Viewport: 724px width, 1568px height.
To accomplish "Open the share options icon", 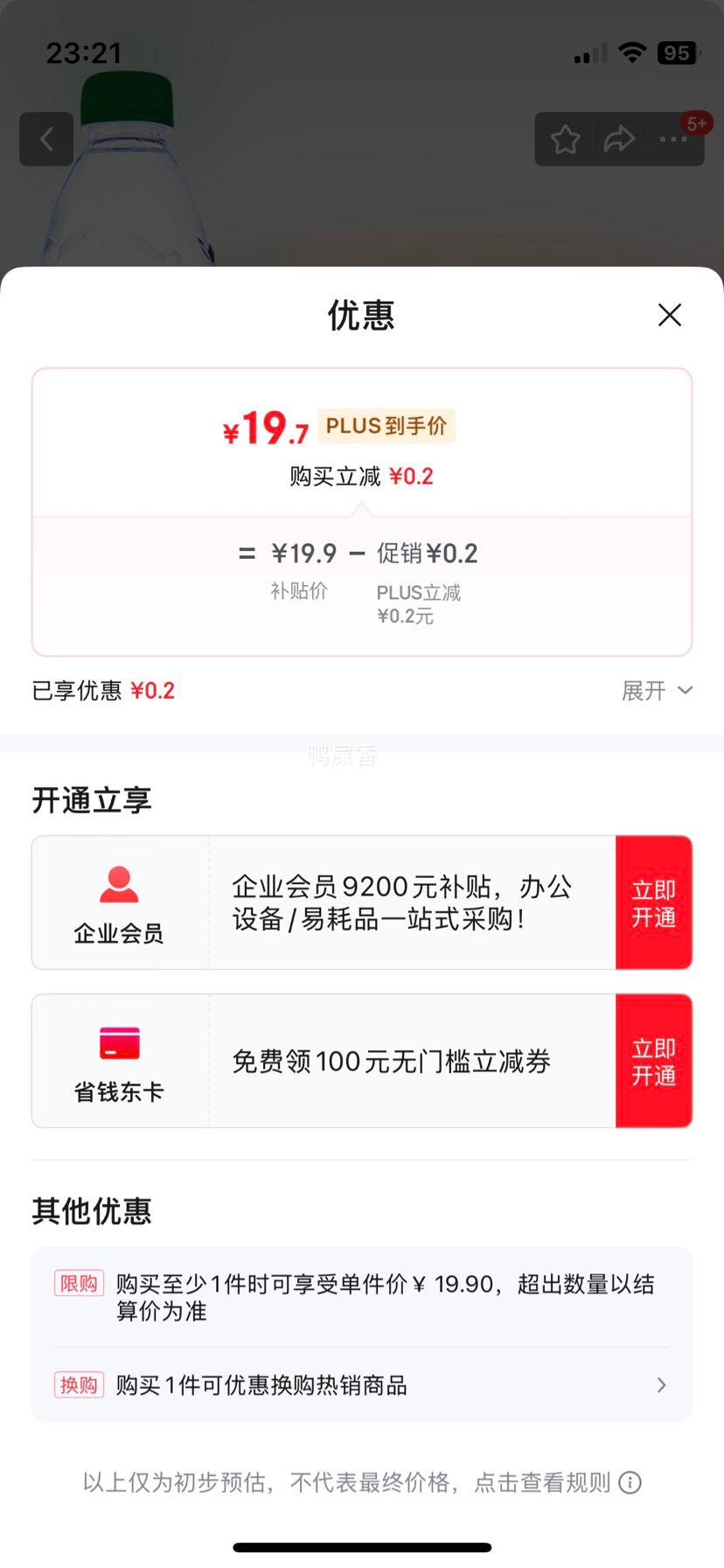I will point(620,139).
